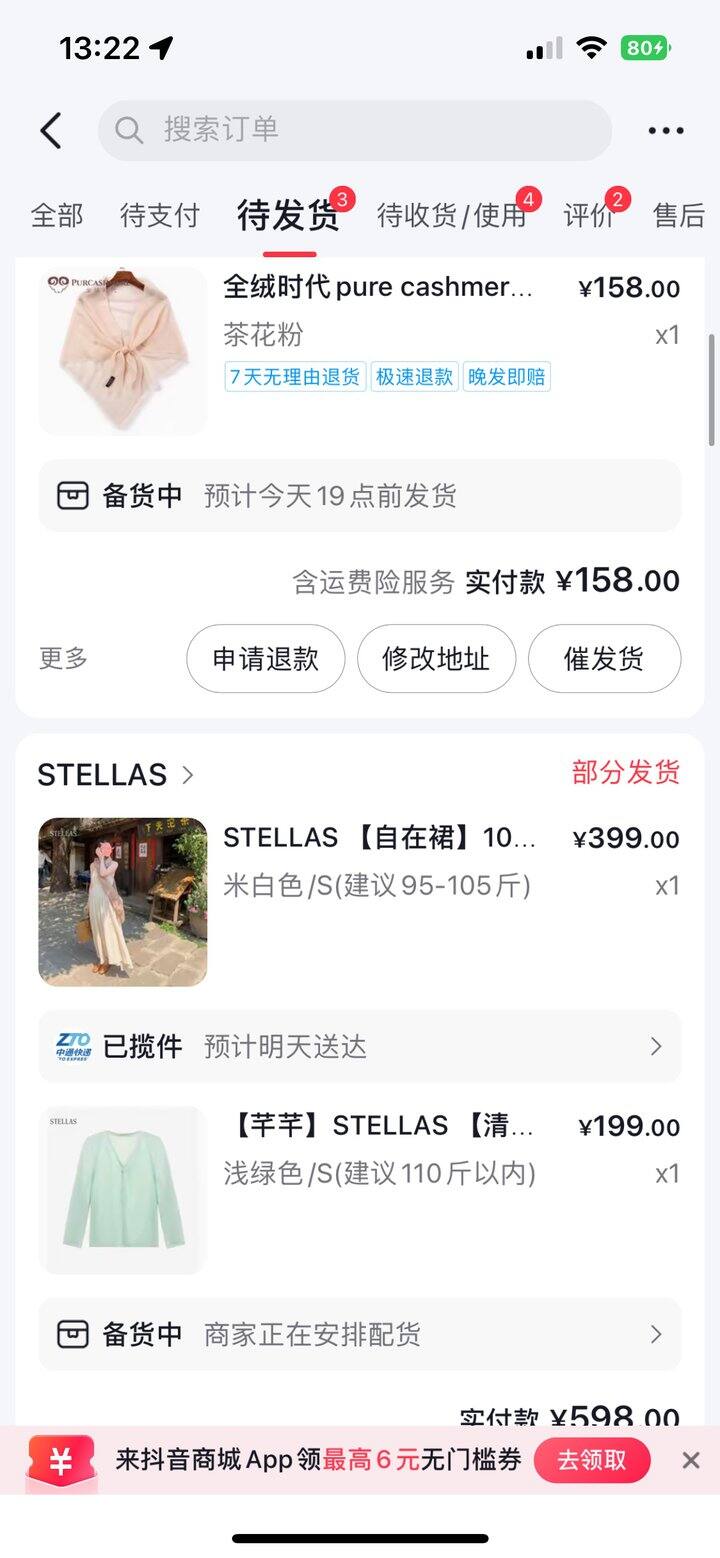This screenshot has height=1558, width=720.
Task: Switch to the 评价 tab
Action: (x=589, y=215)
